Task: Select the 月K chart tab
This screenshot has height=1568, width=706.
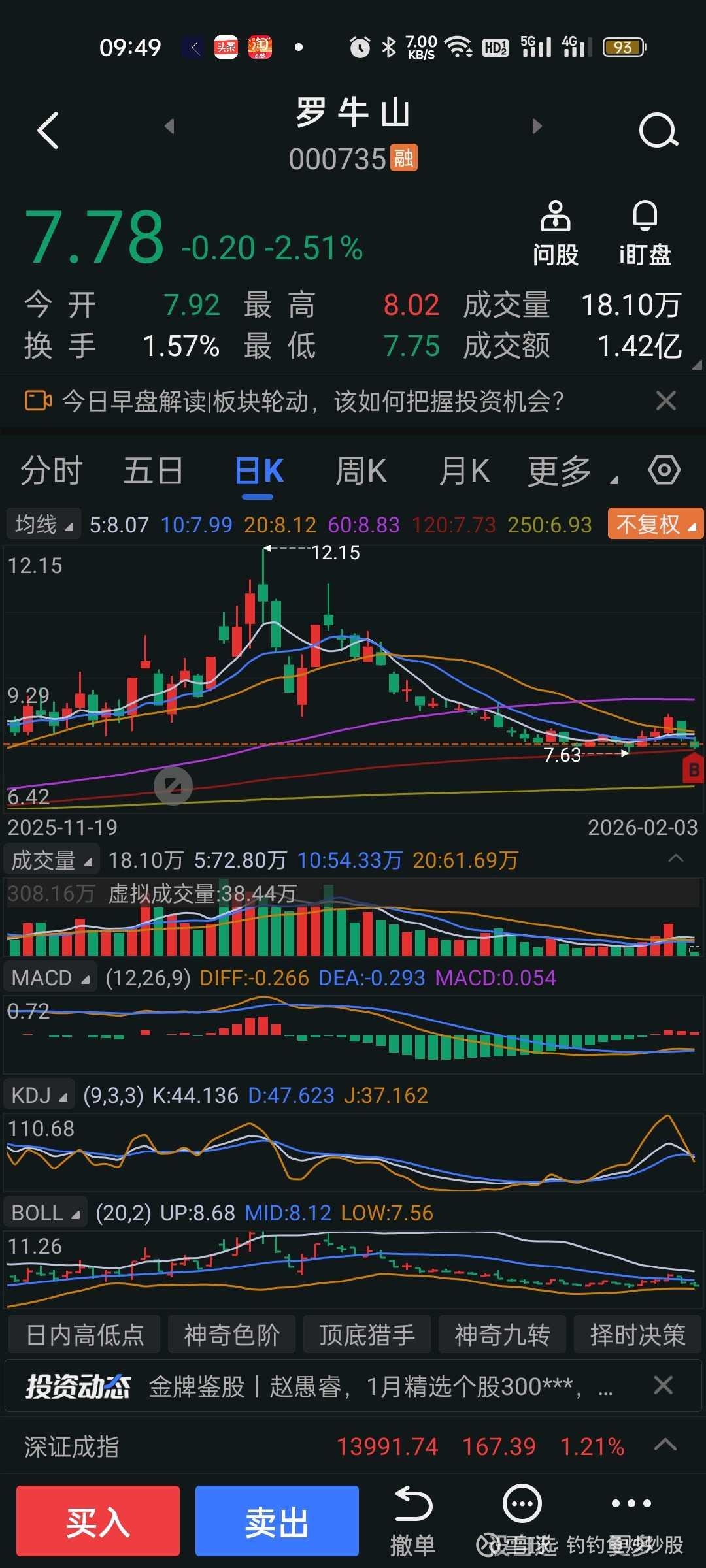Action: (464, 471)
